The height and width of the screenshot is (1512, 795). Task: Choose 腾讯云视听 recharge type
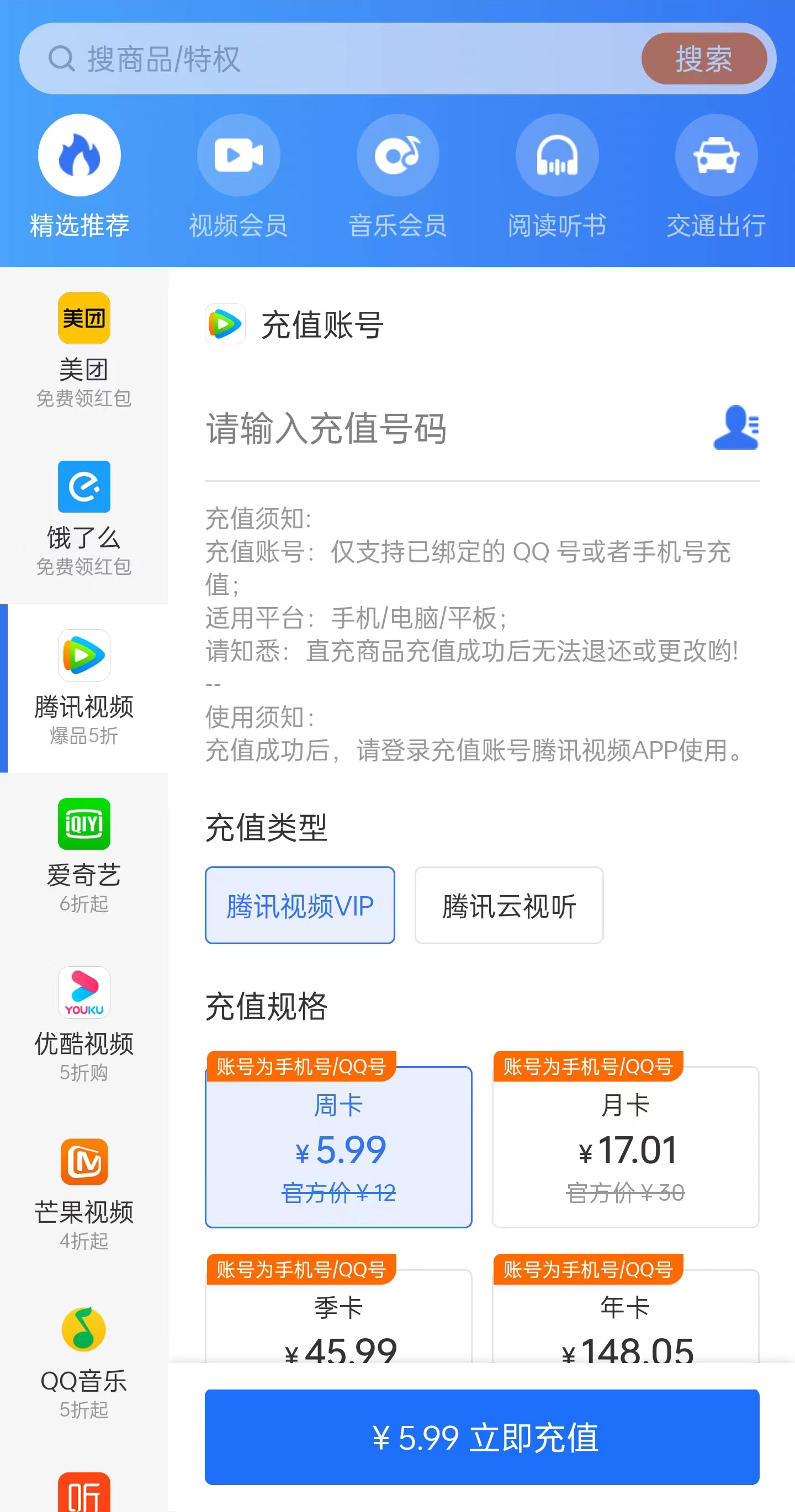[509, 905]
